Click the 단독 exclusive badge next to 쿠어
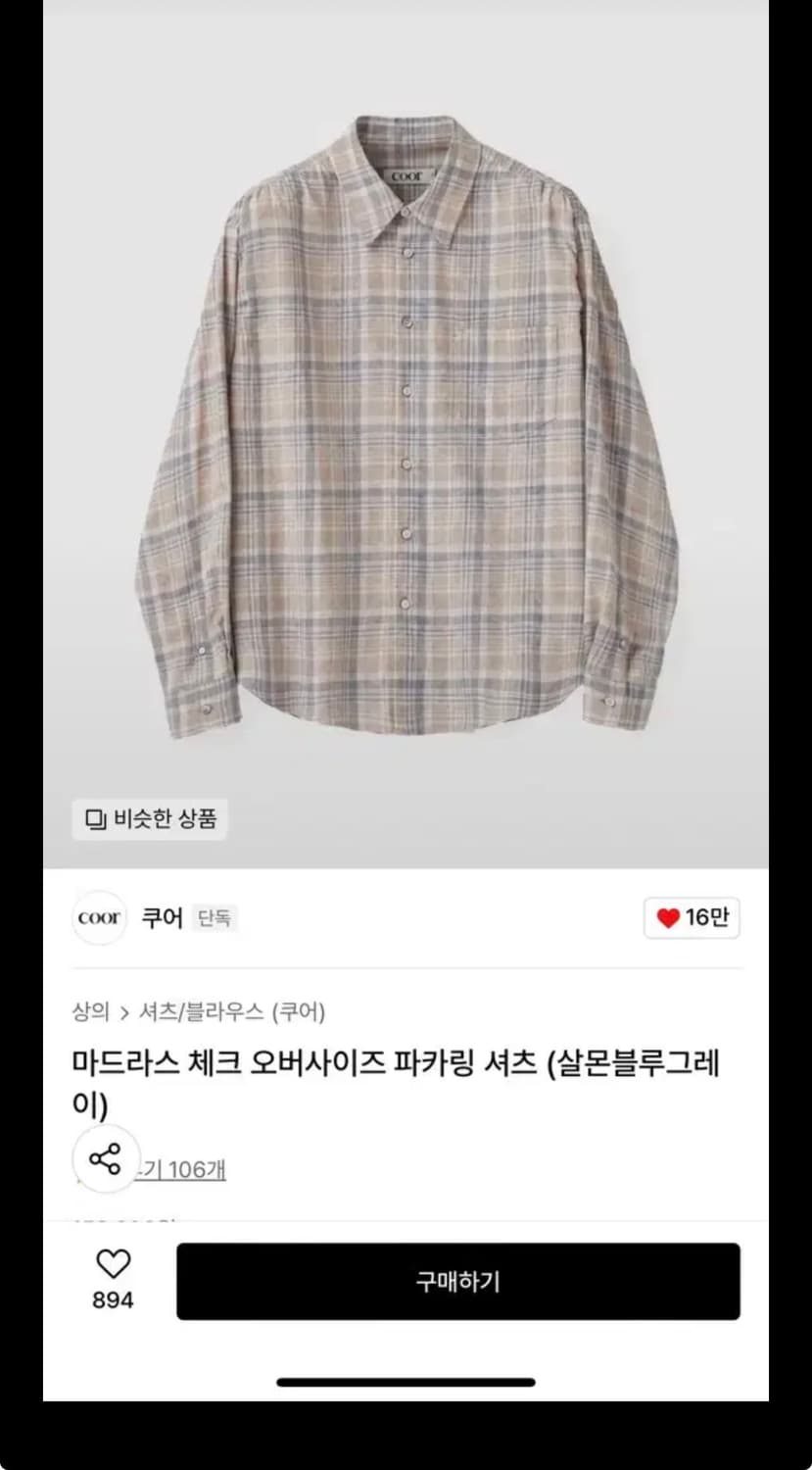The image size is (812, 1470). pos(214,918)
